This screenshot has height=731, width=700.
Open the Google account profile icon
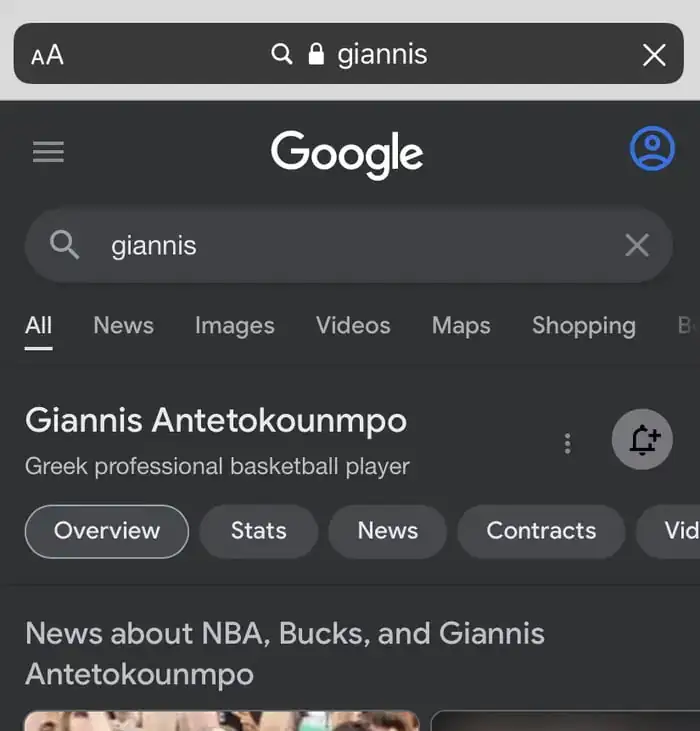click(652, 149)
